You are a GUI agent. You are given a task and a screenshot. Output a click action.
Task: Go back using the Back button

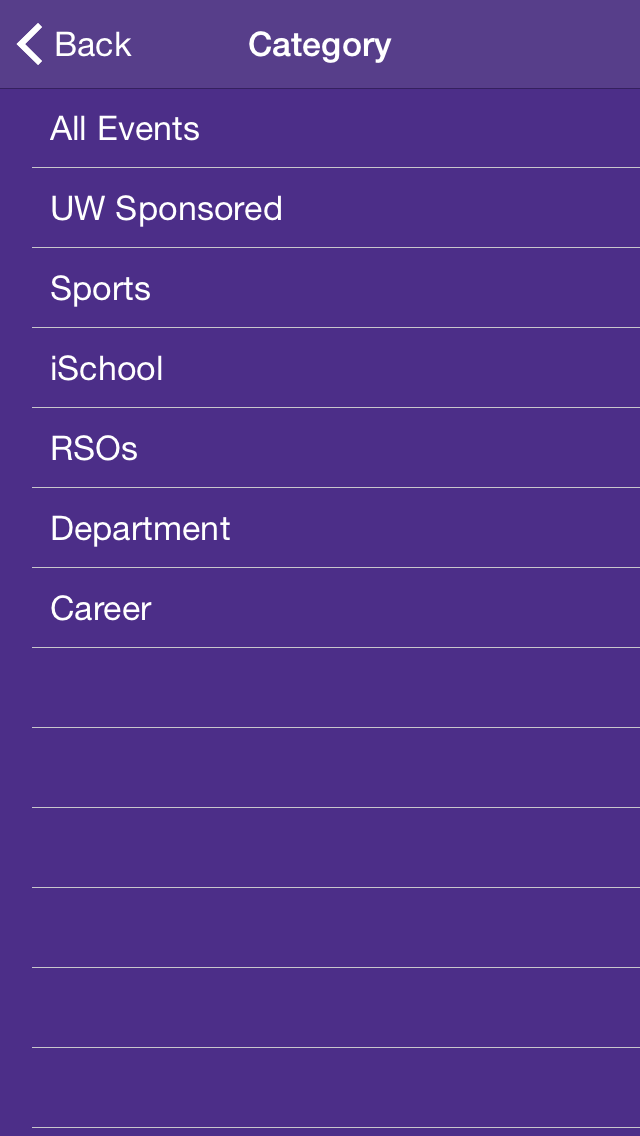tap(74, 45)
